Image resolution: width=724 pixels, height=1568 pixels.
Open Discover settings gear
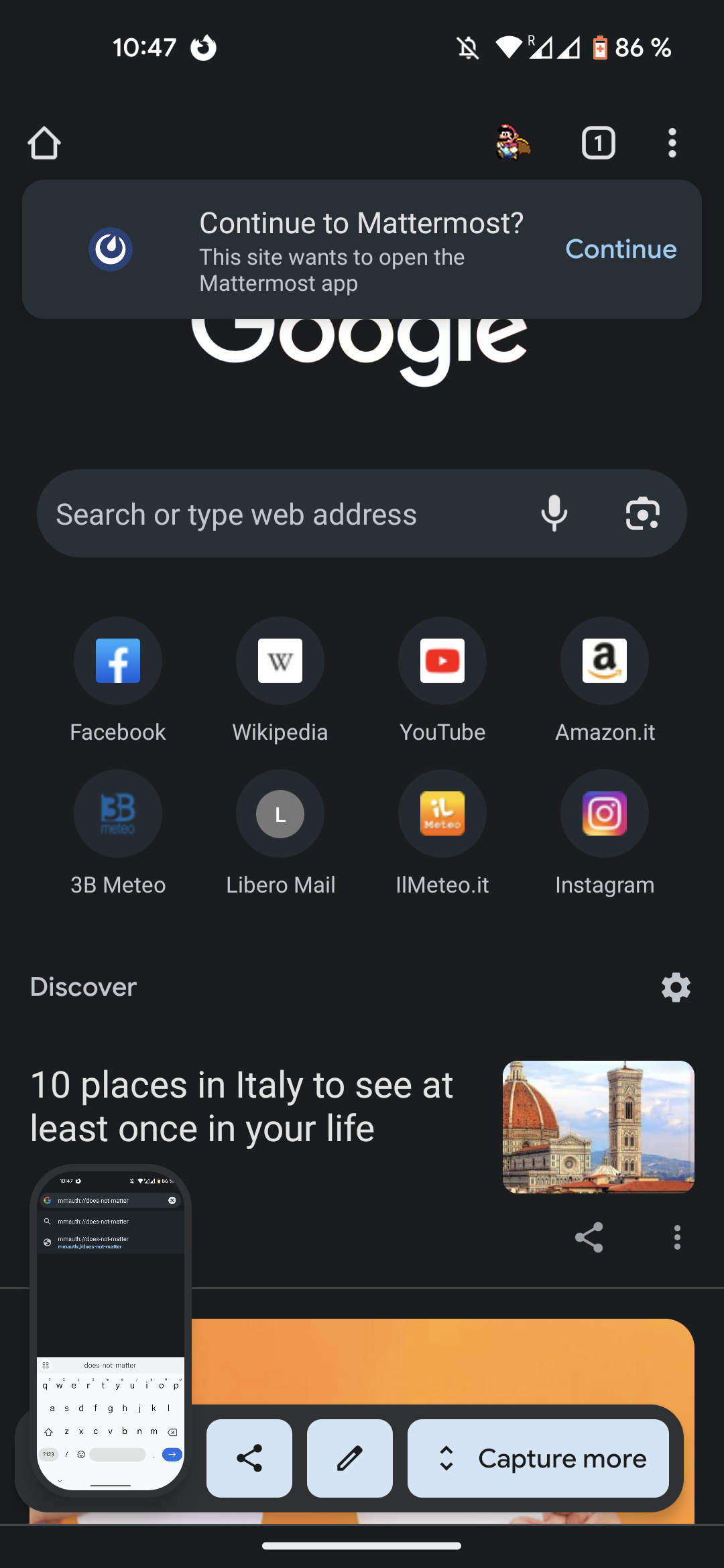tap(676, 987)
